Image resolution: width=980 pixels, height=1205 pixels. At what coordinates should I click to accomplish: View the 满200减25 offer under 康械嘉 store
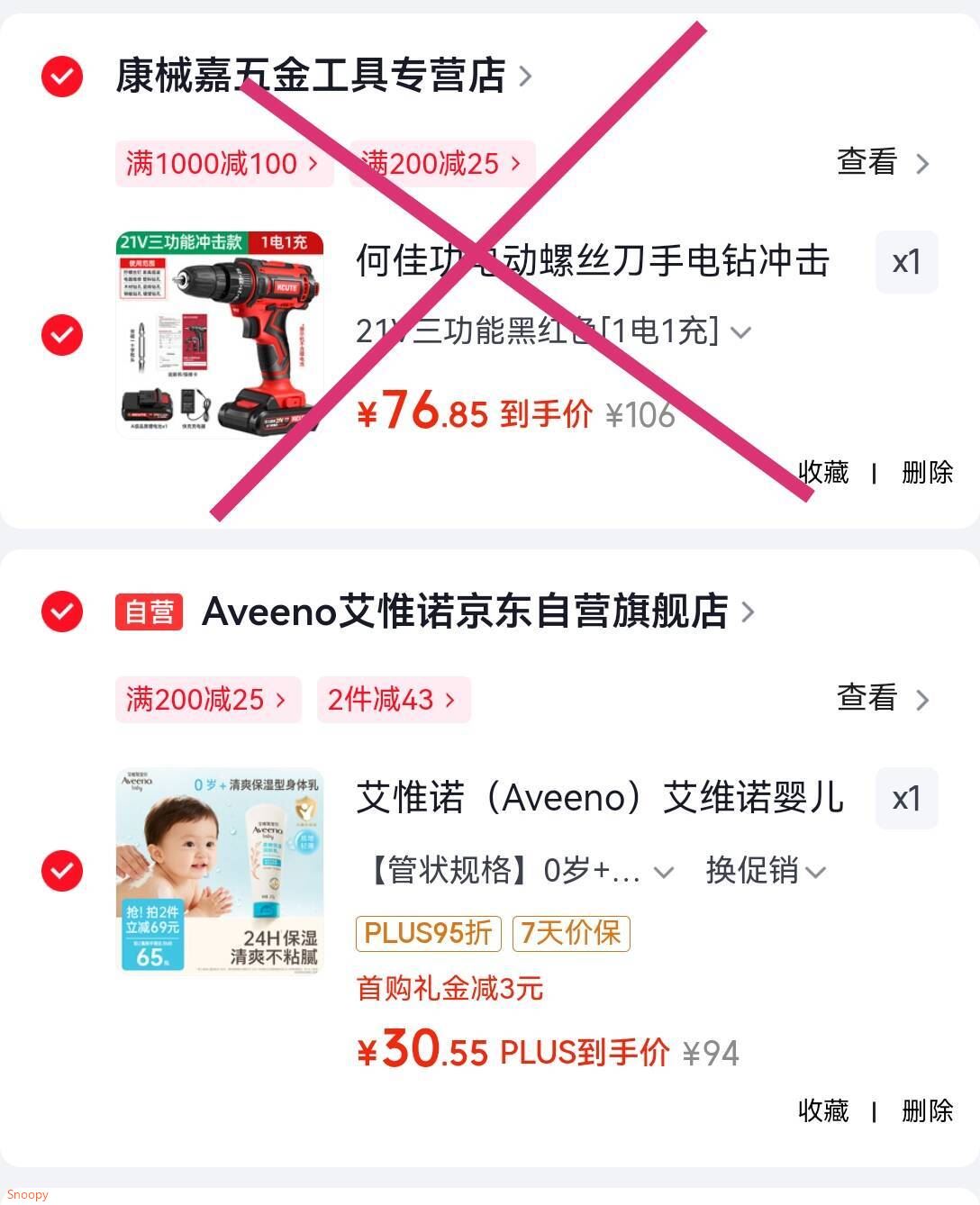click(x=441, y=164)
